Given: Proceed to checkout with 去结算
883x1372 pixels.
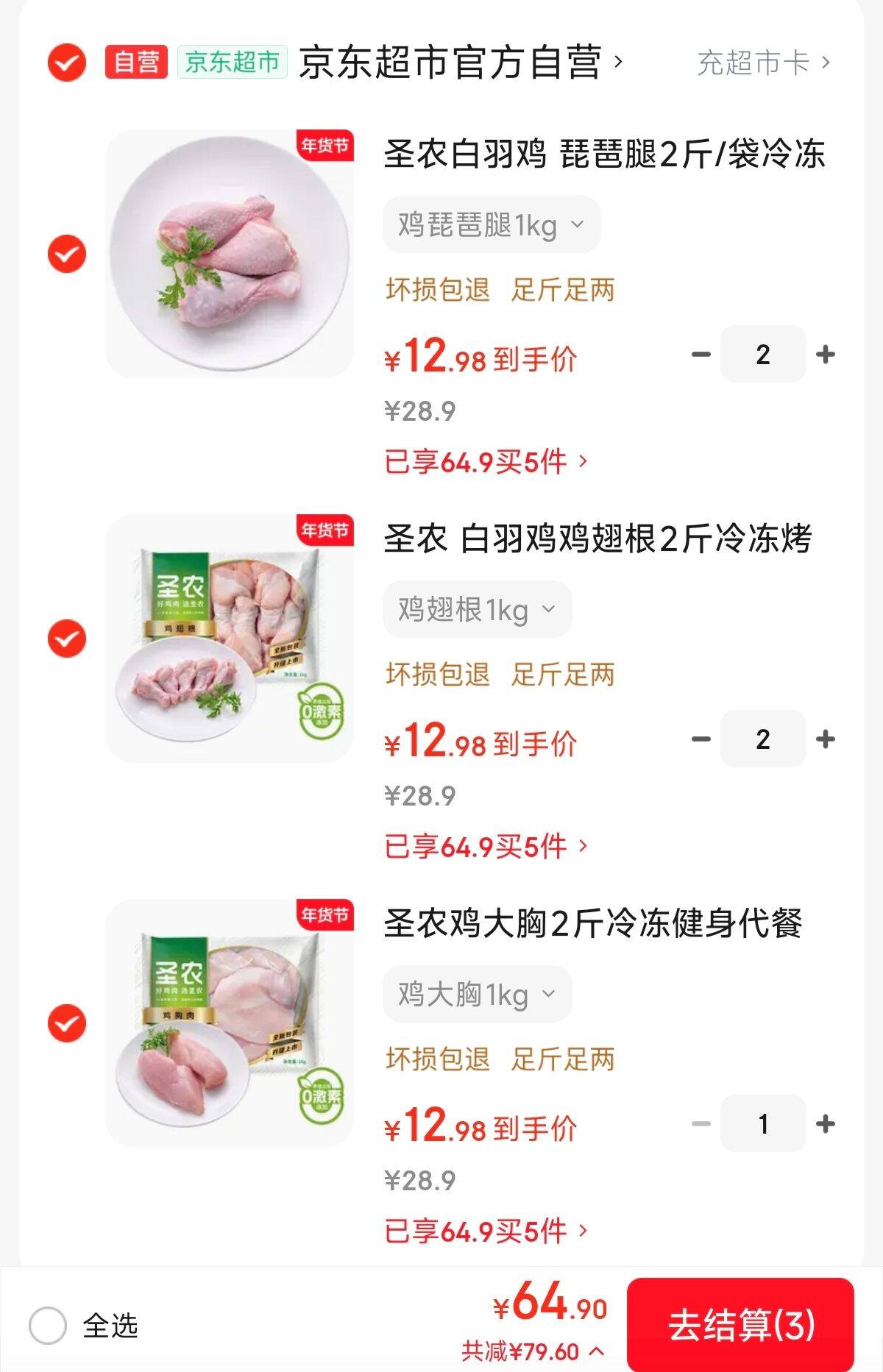Looking at the screenshot, I should 740,1325.
